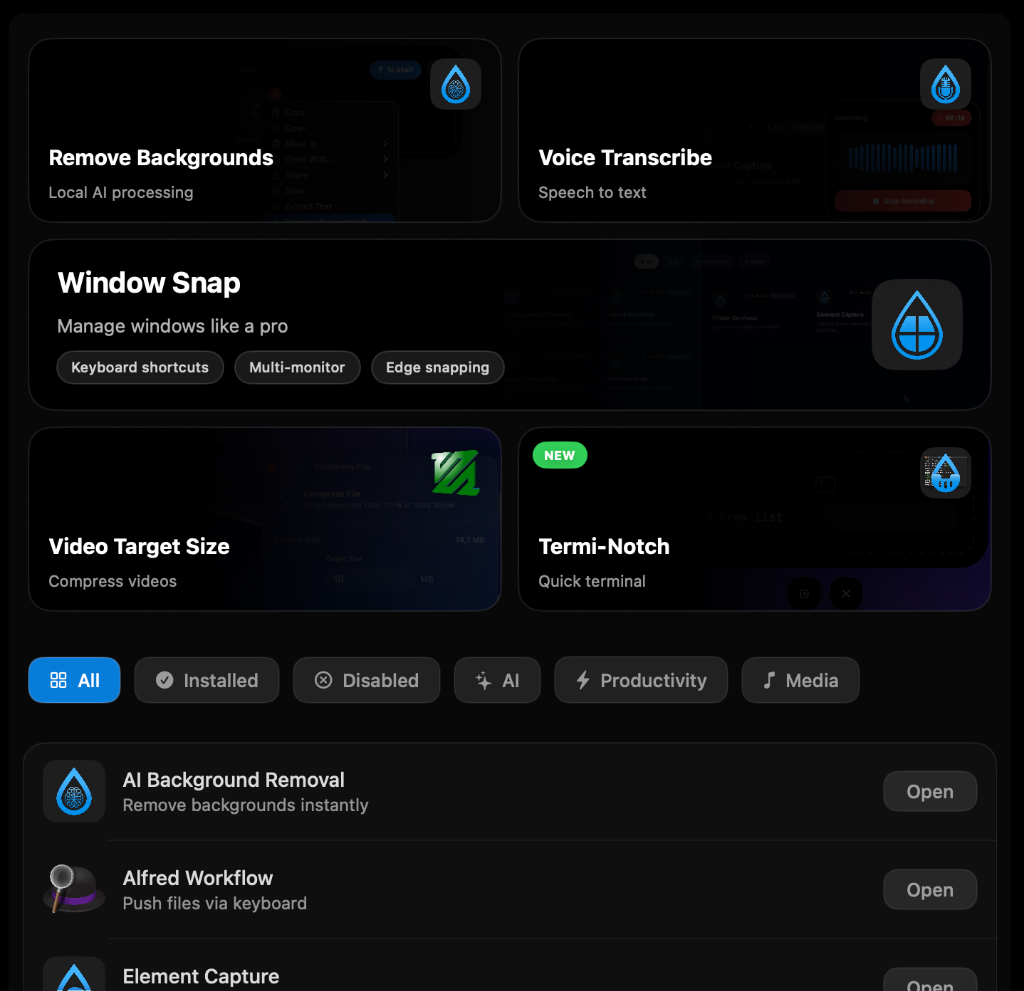Tap the Edge snapping chip

tap(437, 367)
